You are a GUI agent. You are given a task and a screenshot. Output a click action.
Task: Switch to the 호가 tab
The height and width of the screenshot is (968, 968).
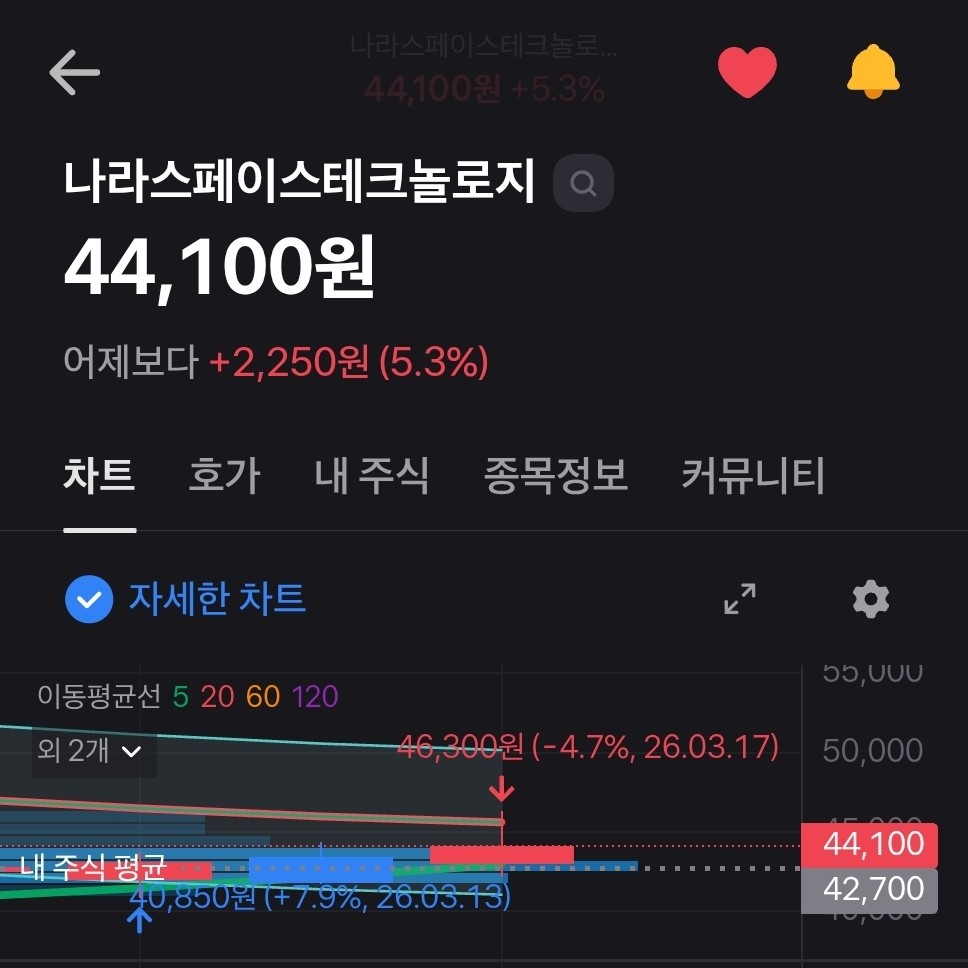[224, 476]
